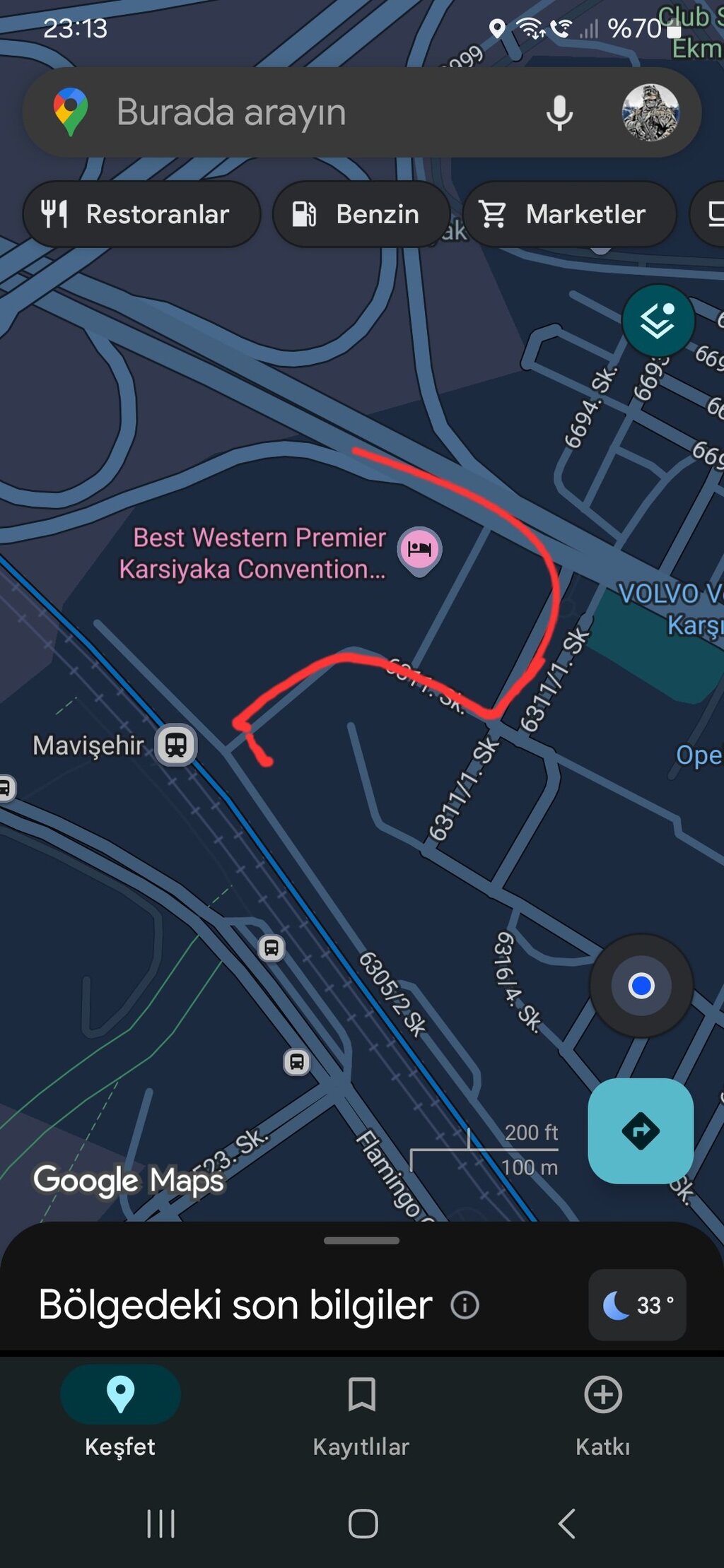The width and height of the screenshot is (724, 1568).
Task: Open recent apps from the navigation bar
Action: pyautogui.click(x=161, y=1524)
